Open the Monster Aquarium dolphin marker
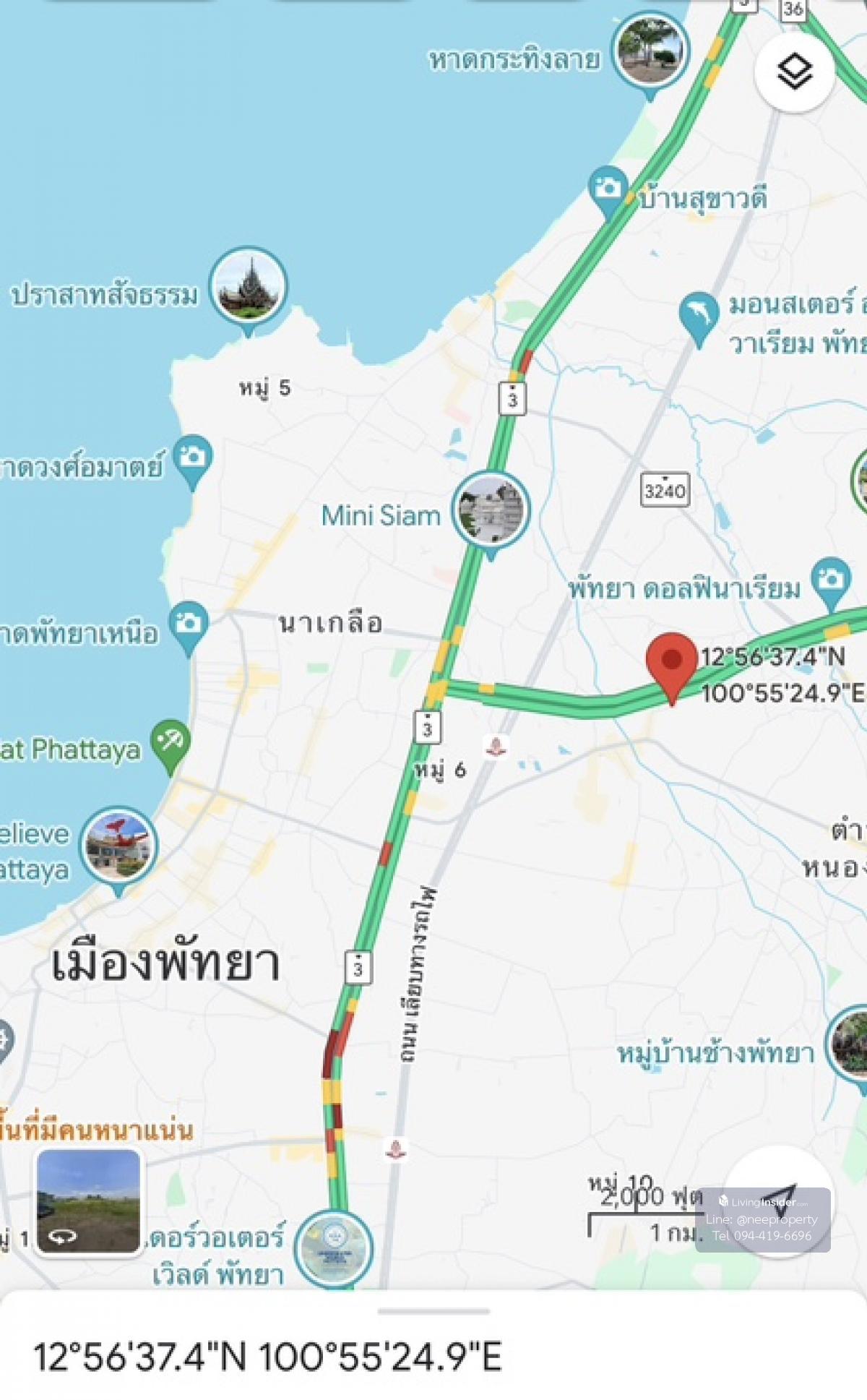Screen dimensions: 867x1400 point(699,315)
